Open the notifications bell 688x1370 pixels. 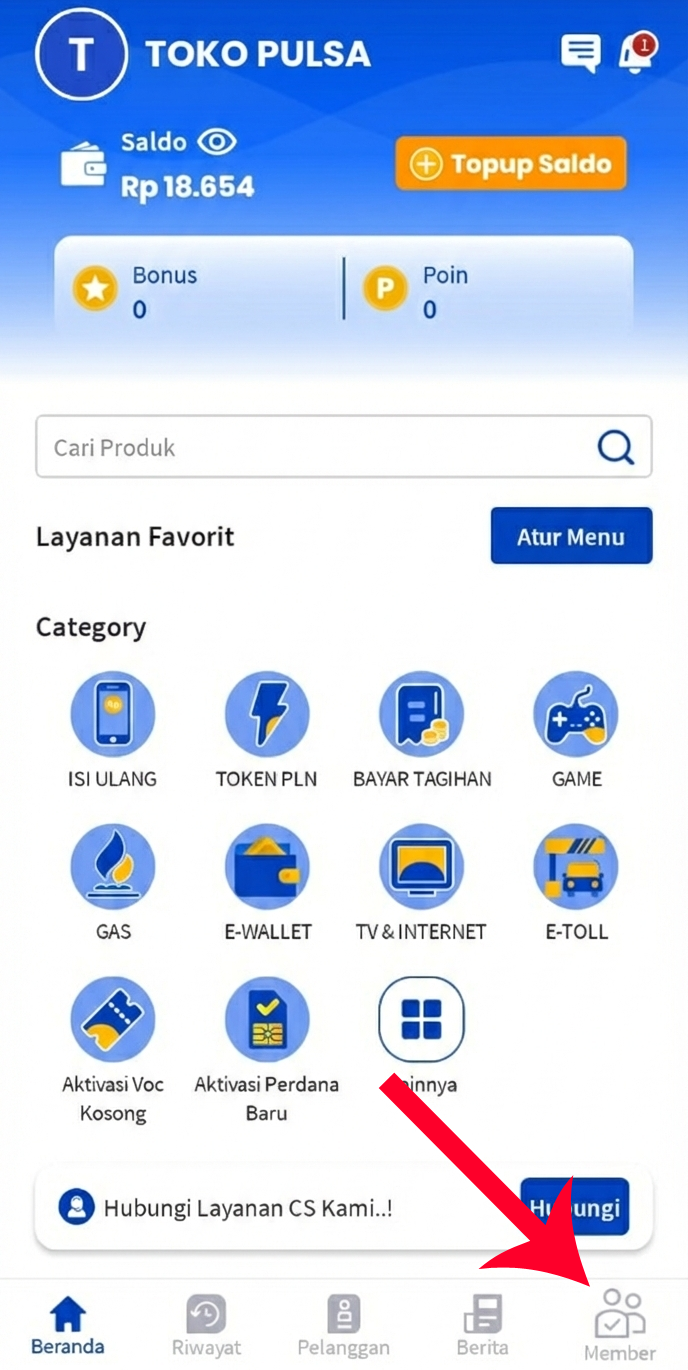(635, 53)
